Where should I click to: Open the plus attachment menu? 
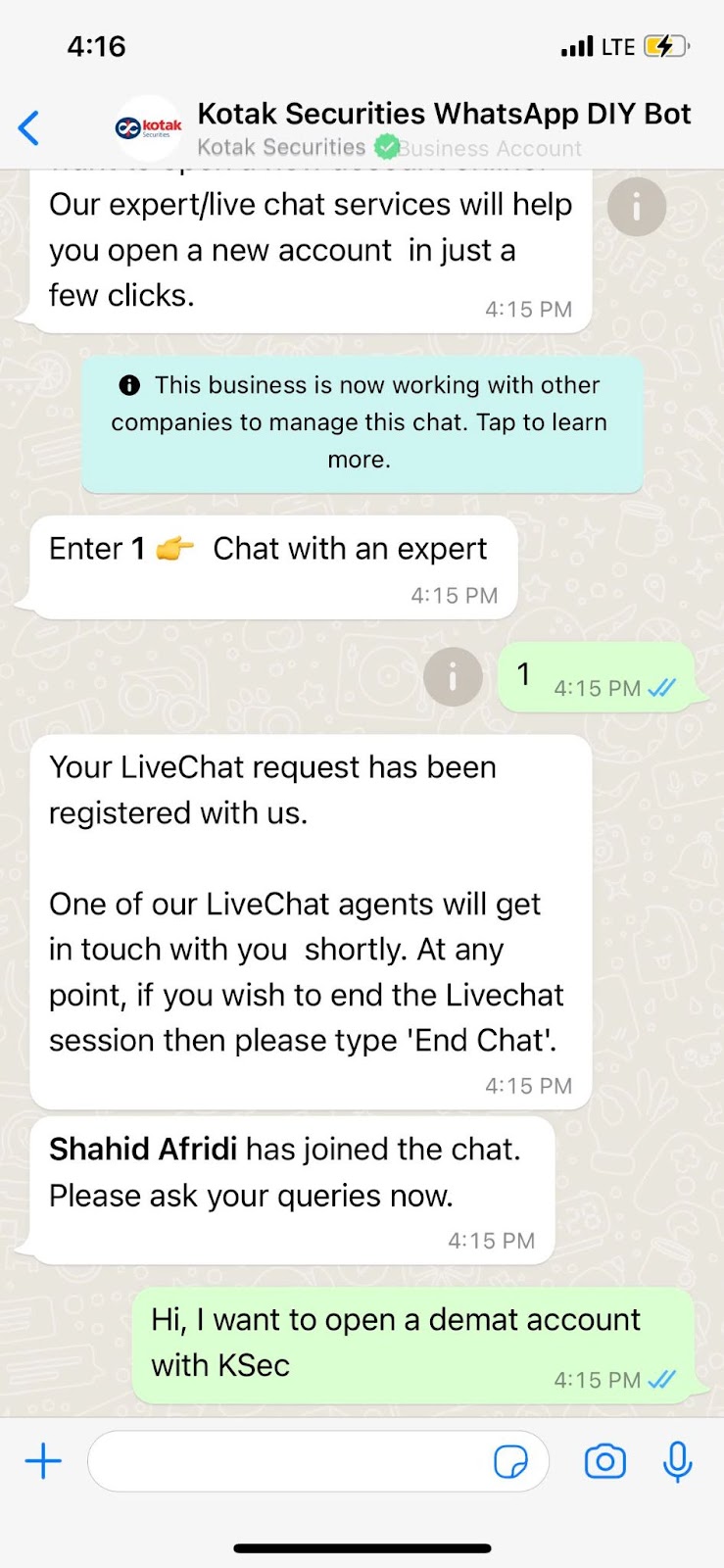tap(43, 1461)
